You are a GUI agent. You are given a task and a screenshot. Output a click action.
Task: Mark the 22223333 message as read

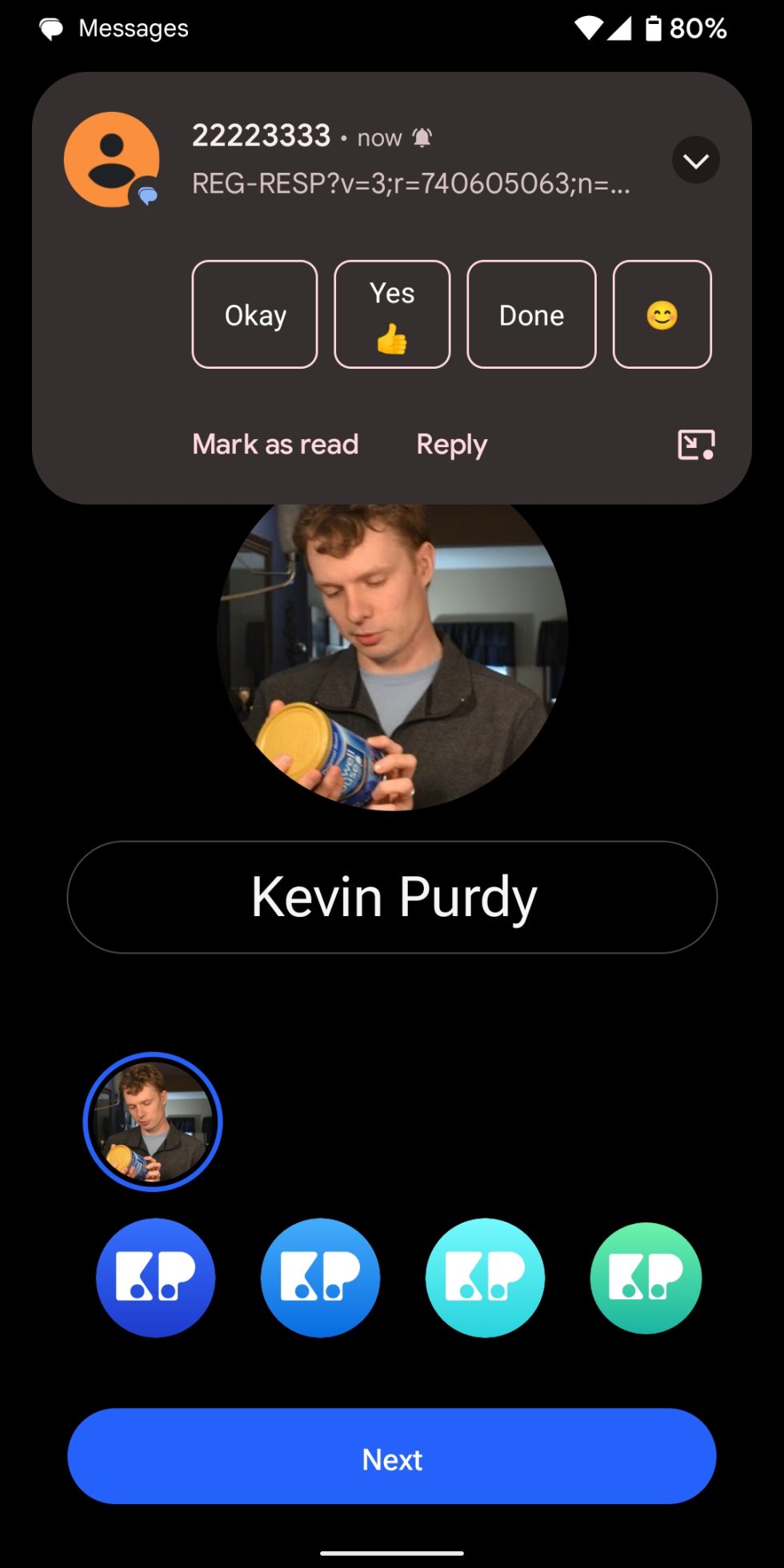coord(275,444)
